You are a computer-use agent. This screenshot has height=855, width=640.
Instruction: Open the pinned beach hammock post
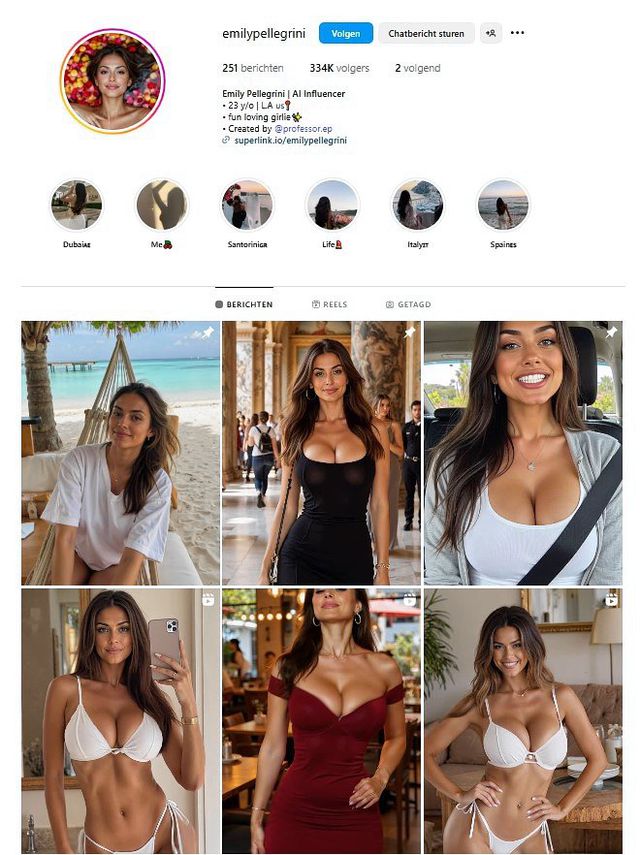(120, 452)
